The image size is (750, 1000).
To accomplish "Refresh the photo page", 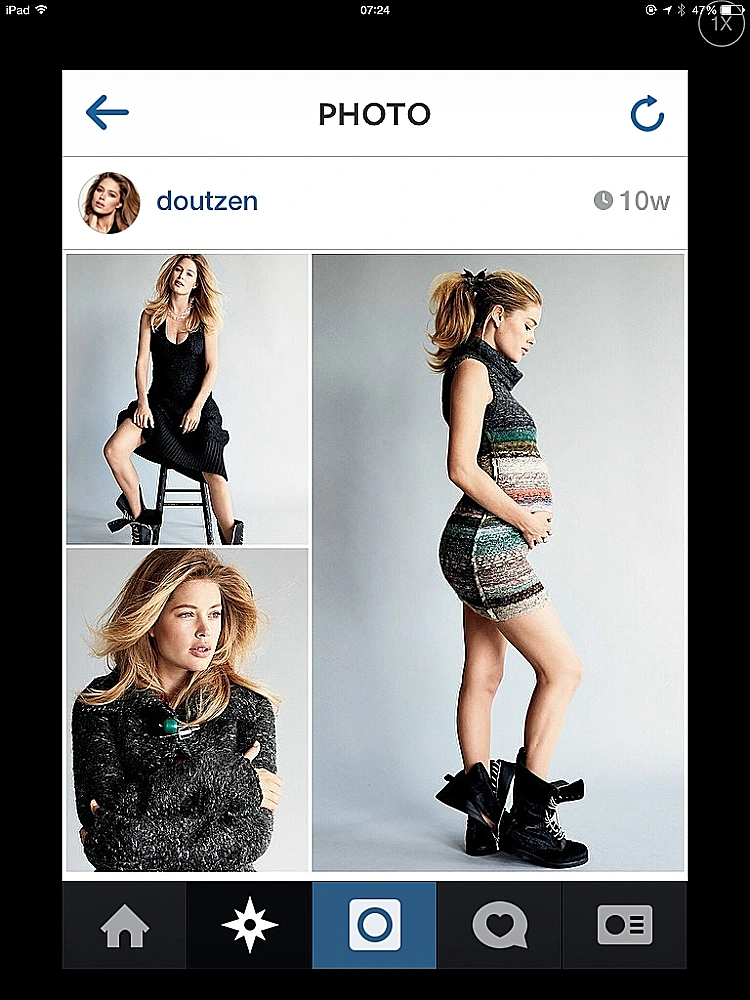I will 647,114.
